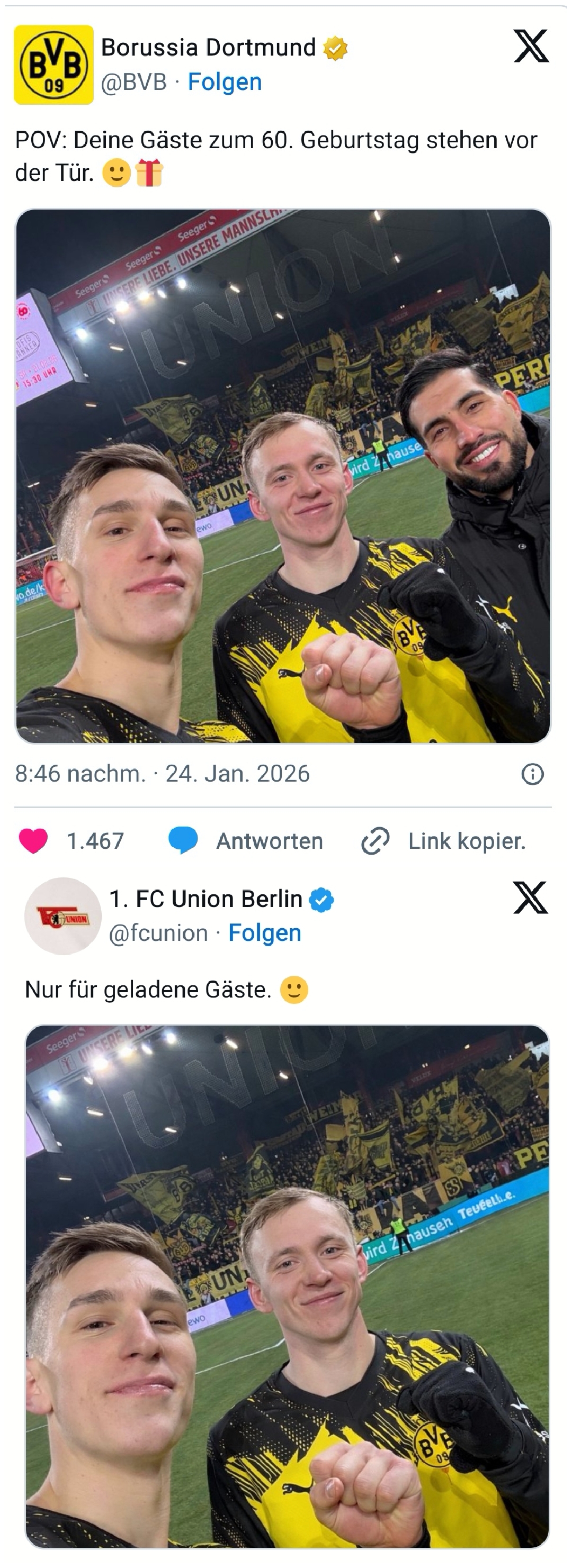572x1568 pixels.
Task: Copy the tweet link with Link kopier.
Action: (x=443, y=841)
